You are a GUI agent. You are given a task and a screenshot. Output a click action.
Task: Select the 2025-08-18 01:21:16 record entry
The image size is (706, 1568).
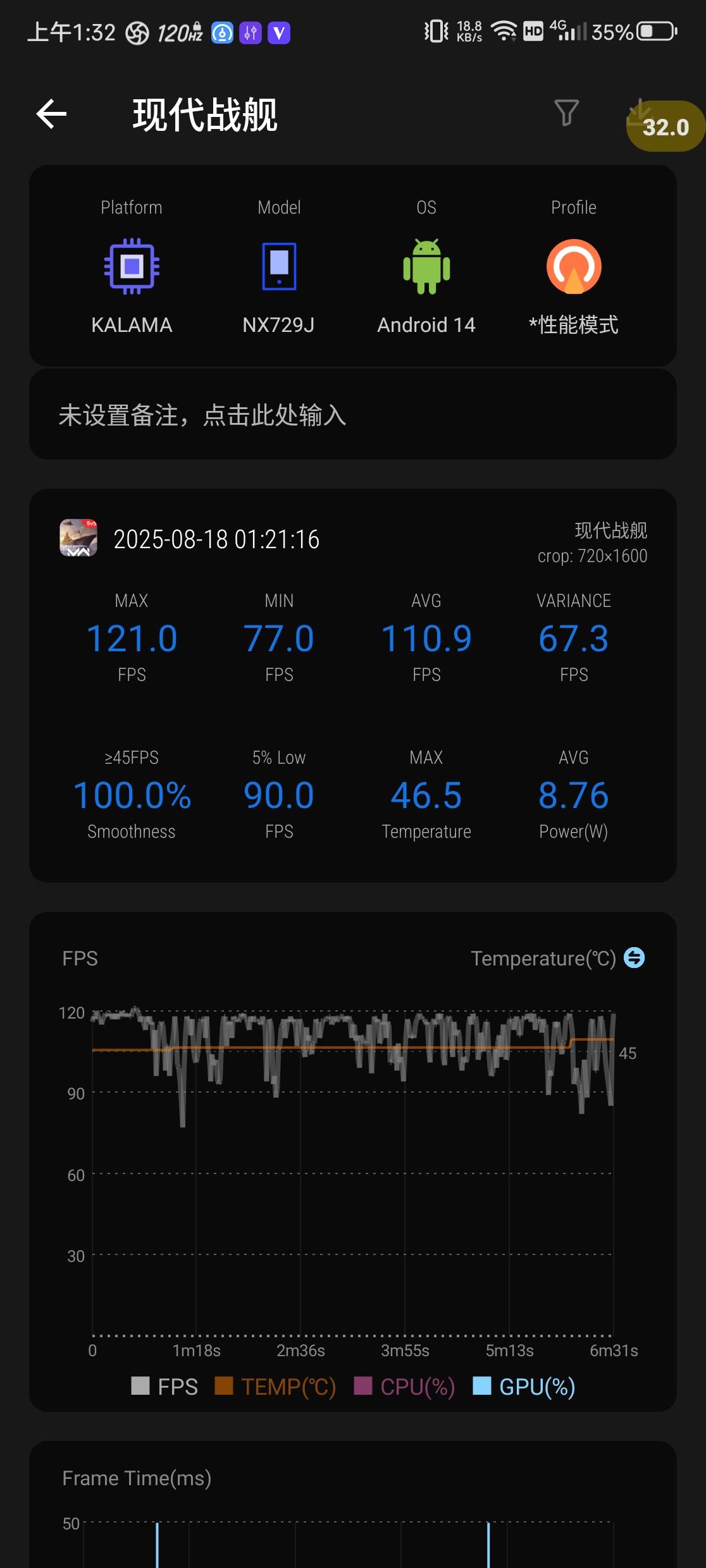coord(216,539)
